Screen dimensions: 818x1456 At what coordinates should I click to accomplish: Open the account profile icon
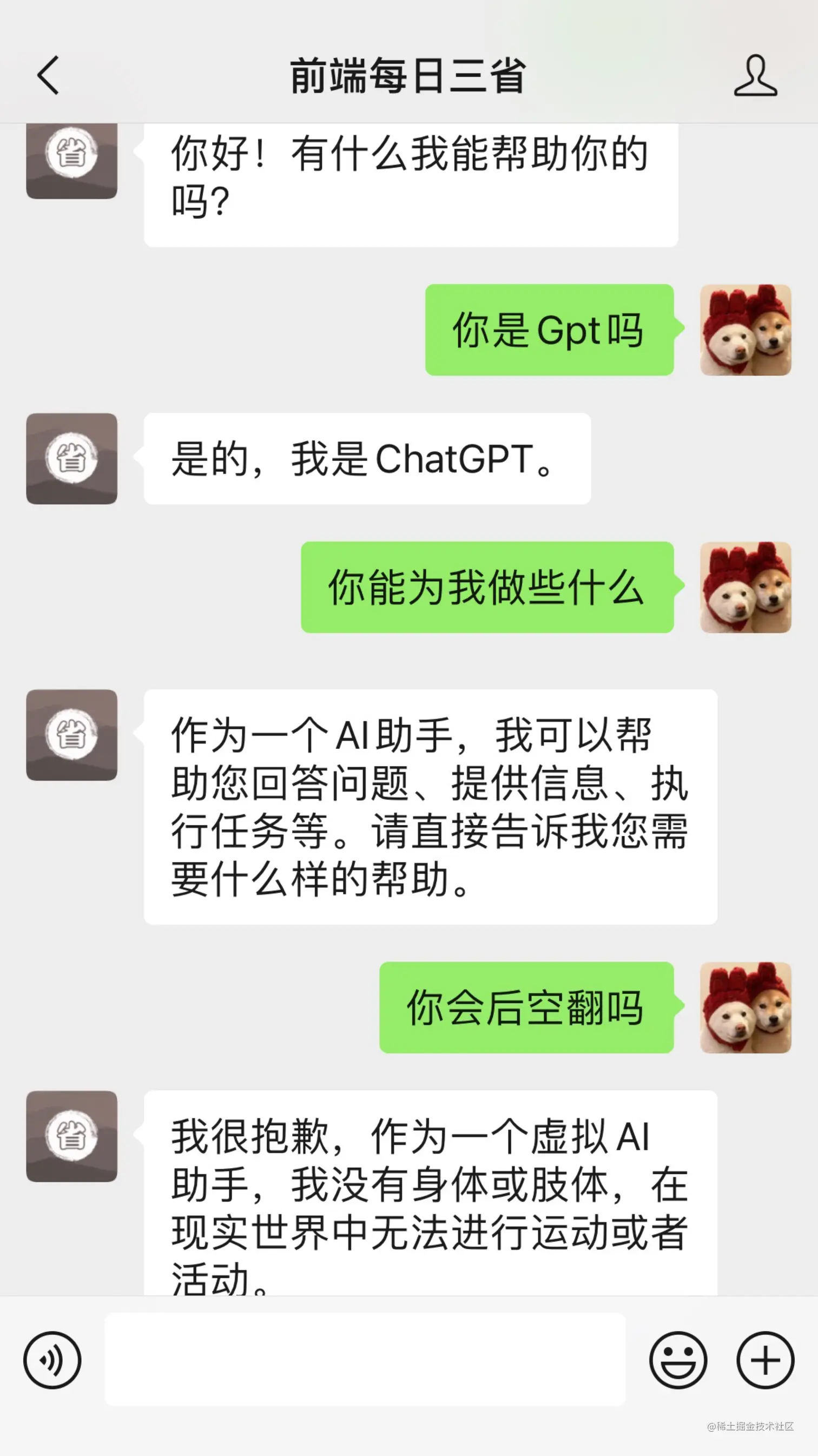click(x=755, y=75)
